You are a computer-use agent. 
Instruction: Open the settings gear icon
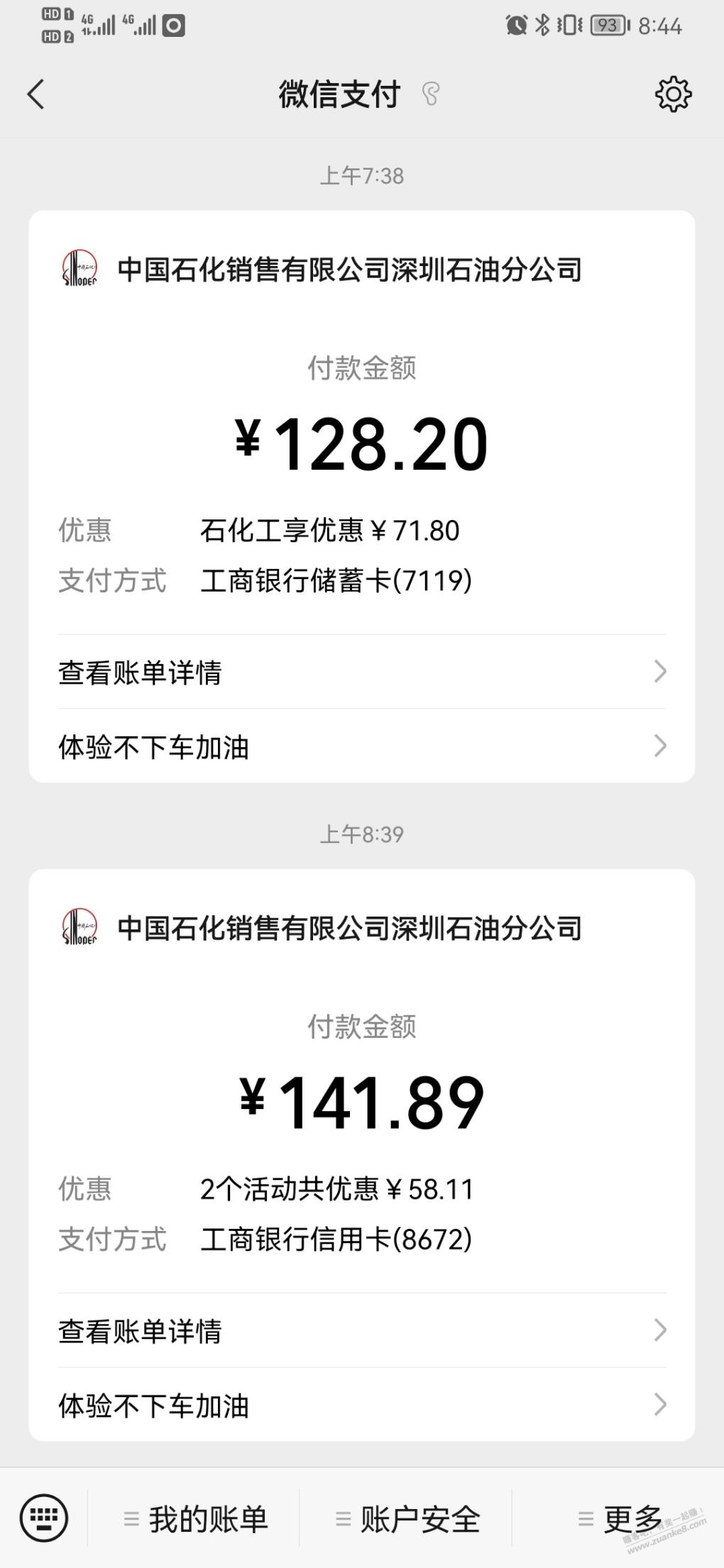pos(673,94)
